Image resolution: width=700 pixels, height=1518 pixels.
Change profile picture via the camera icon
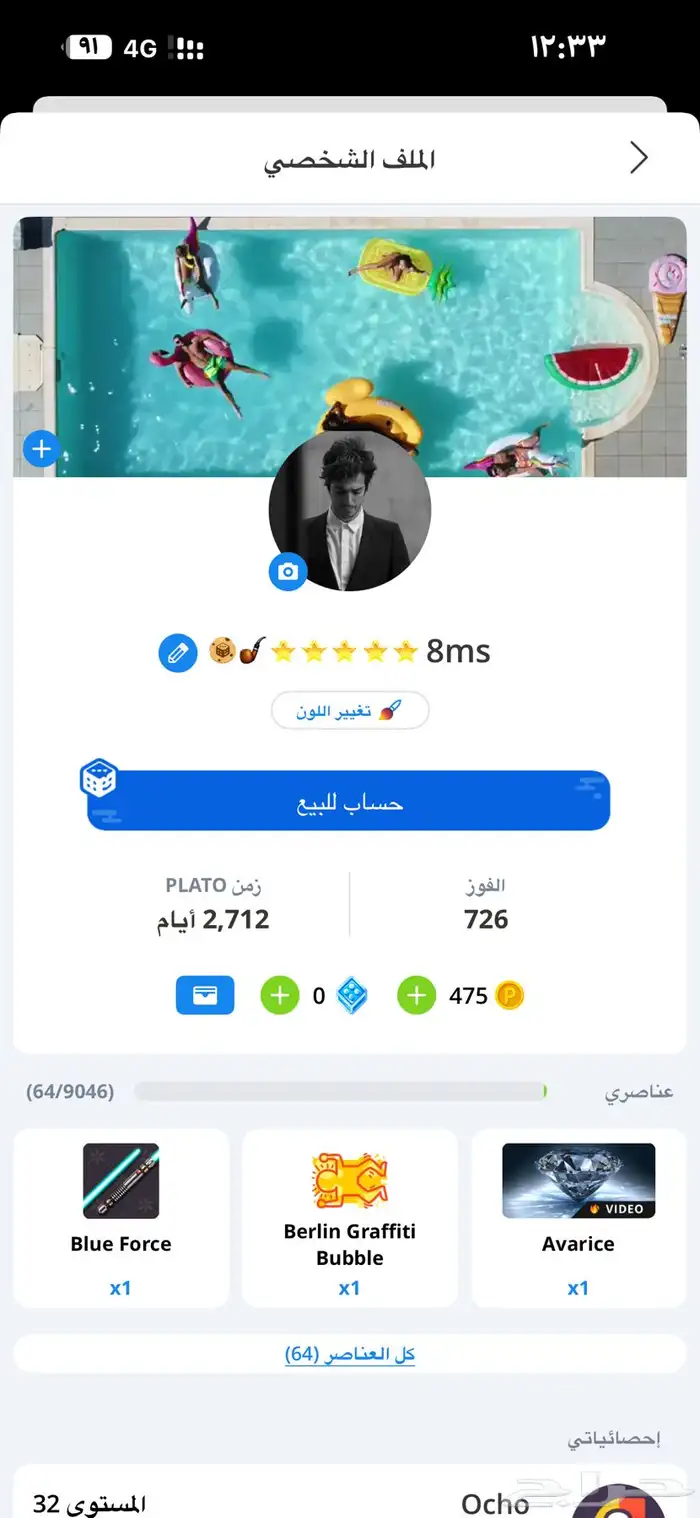click(x=288, y=571)
